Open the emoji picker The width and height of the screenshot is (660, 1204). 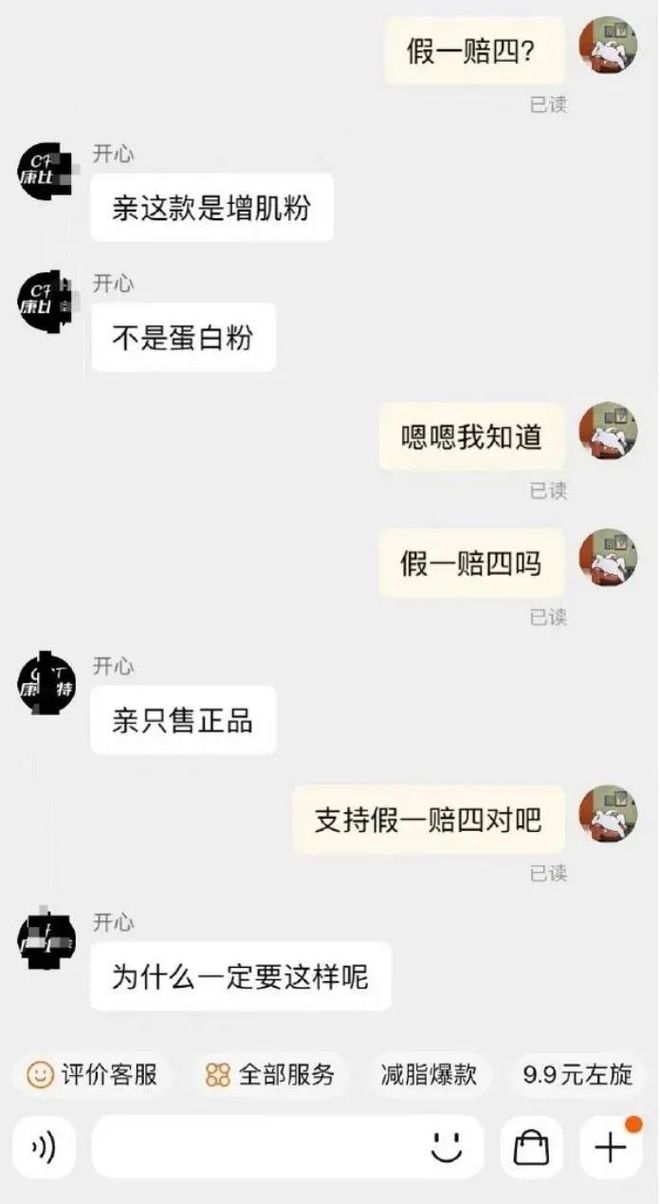446,1148
